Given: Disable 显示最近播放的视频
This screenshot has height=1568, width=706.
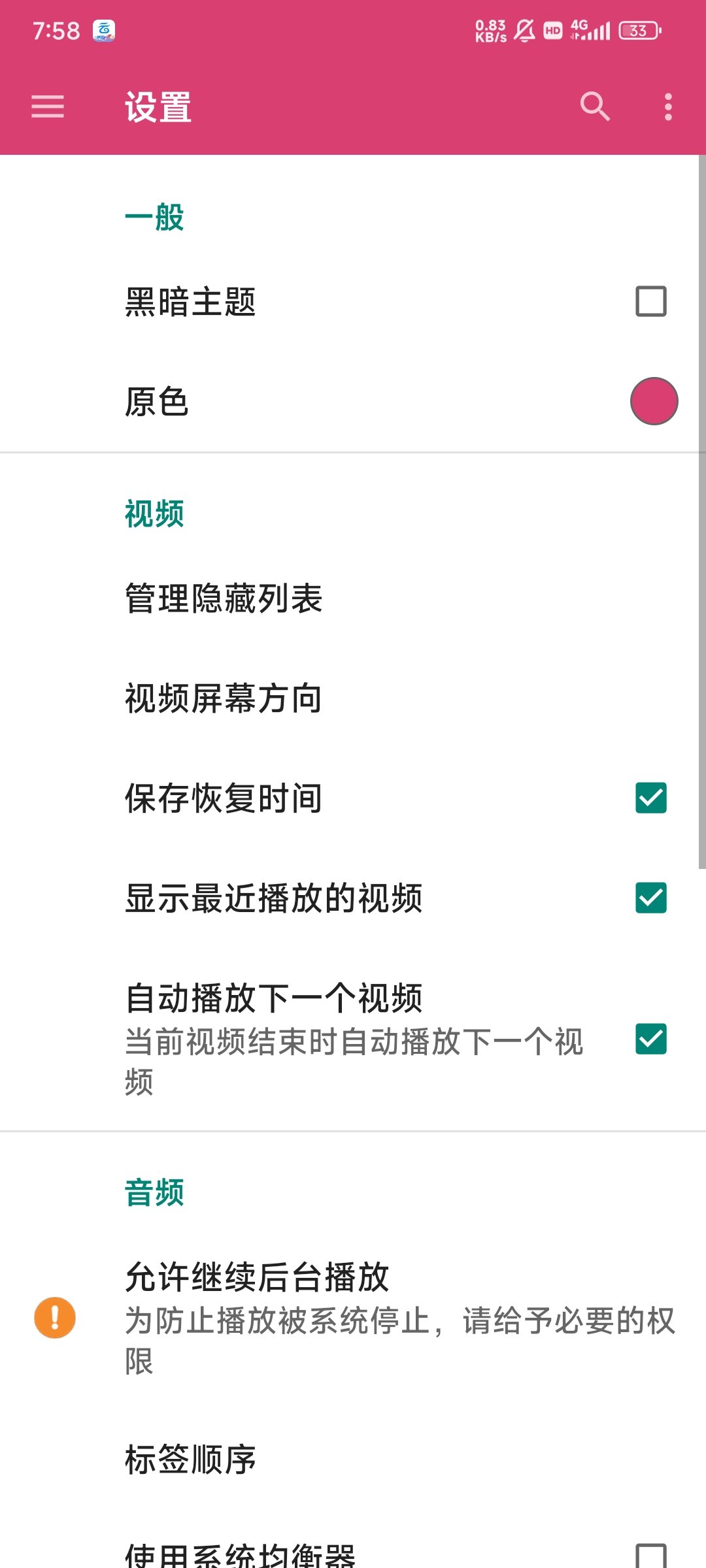Looking at the screenshot, I should click(650, 898).
